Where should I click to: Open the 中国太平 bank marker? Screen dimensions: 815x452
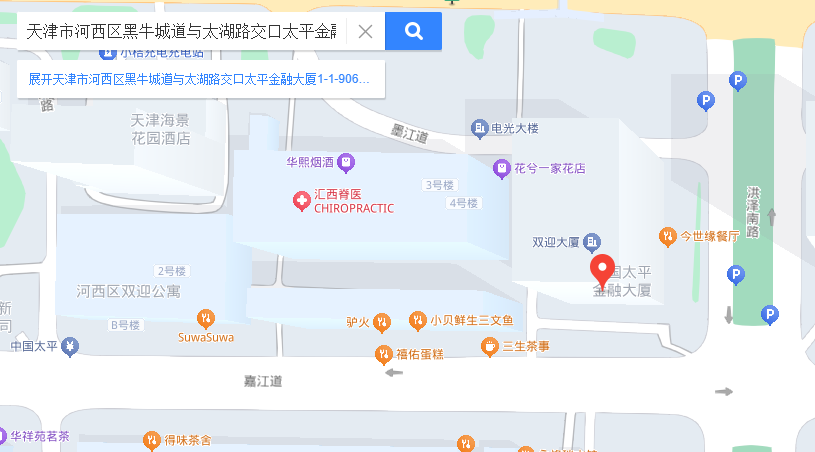click(x=70, y=346)
